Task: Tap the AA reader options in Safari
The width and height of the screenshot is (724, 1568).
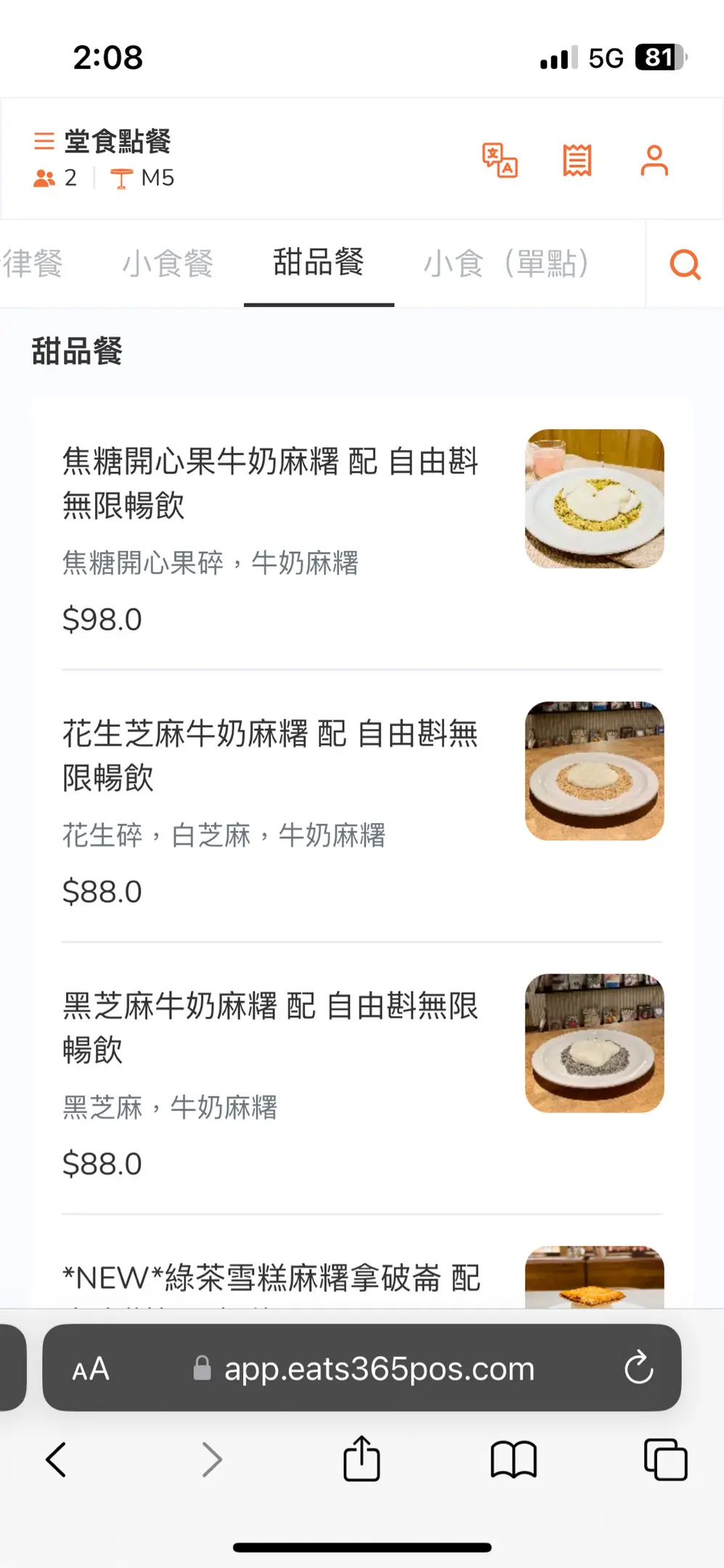Action: click(91, 1369)
